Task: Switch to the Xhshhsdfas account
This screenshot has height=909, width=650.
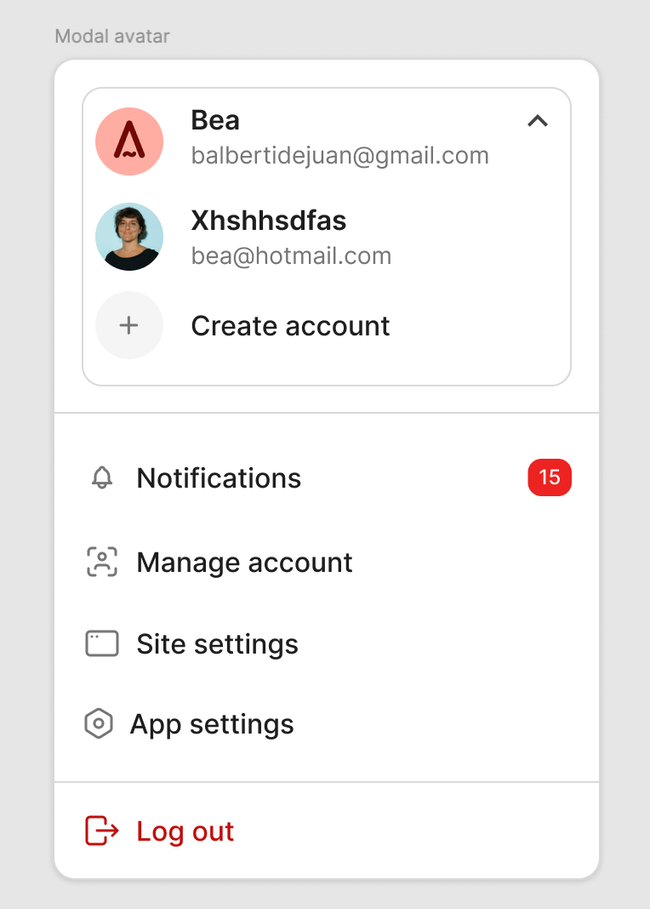Action: (x=290, y=237)
